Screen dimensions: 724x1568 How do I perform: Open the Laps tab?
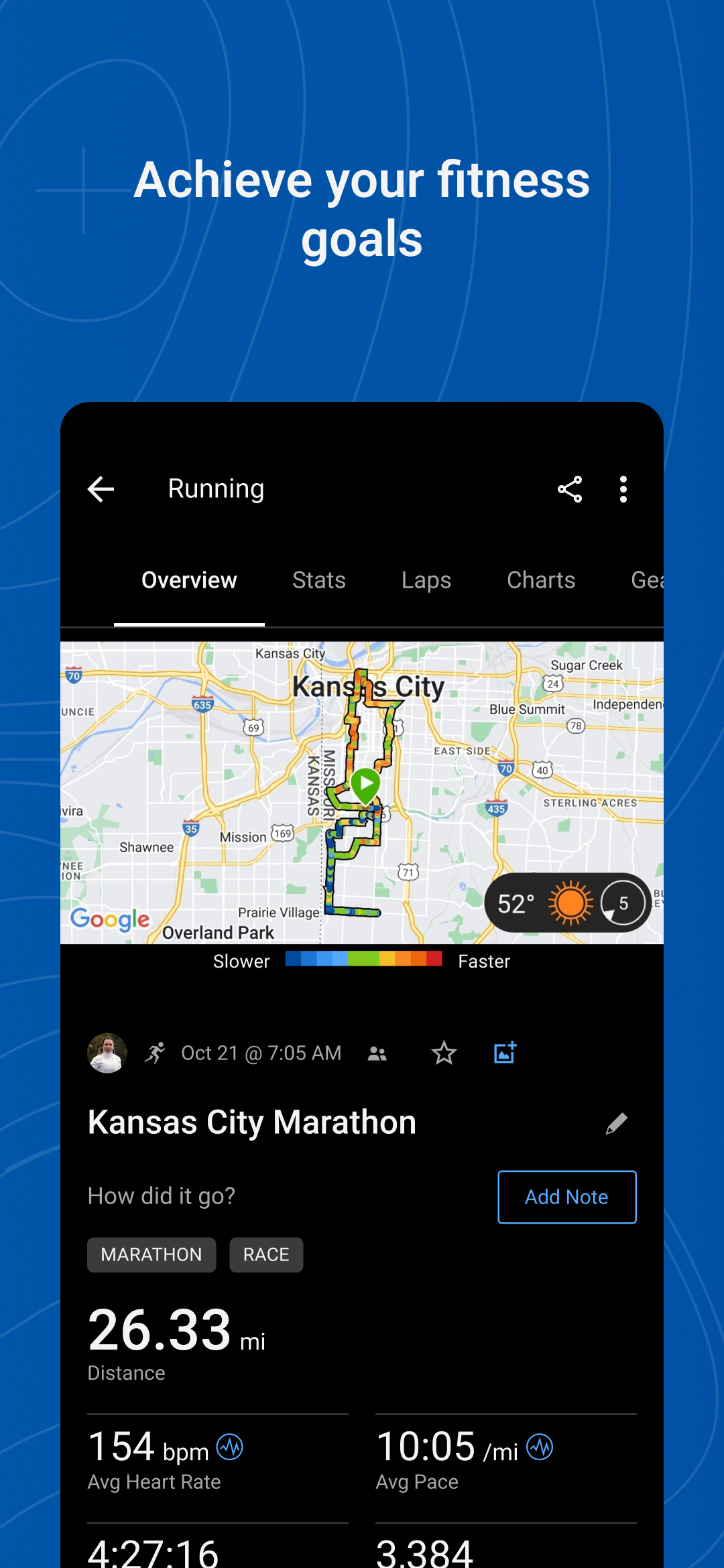pyautogui.click(x=426, y=580)
